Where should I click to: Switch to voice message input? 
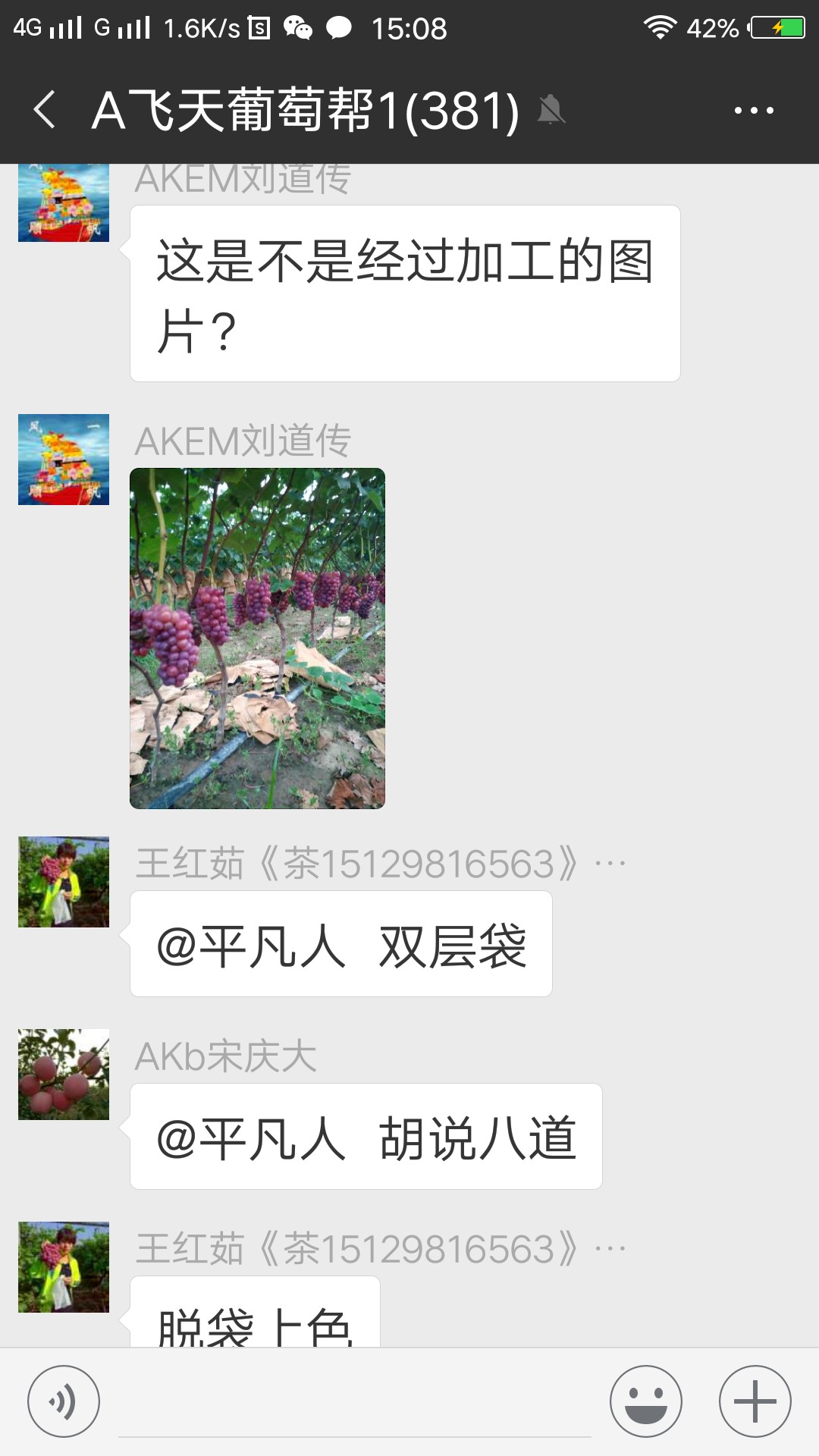tap(64, 1401)
